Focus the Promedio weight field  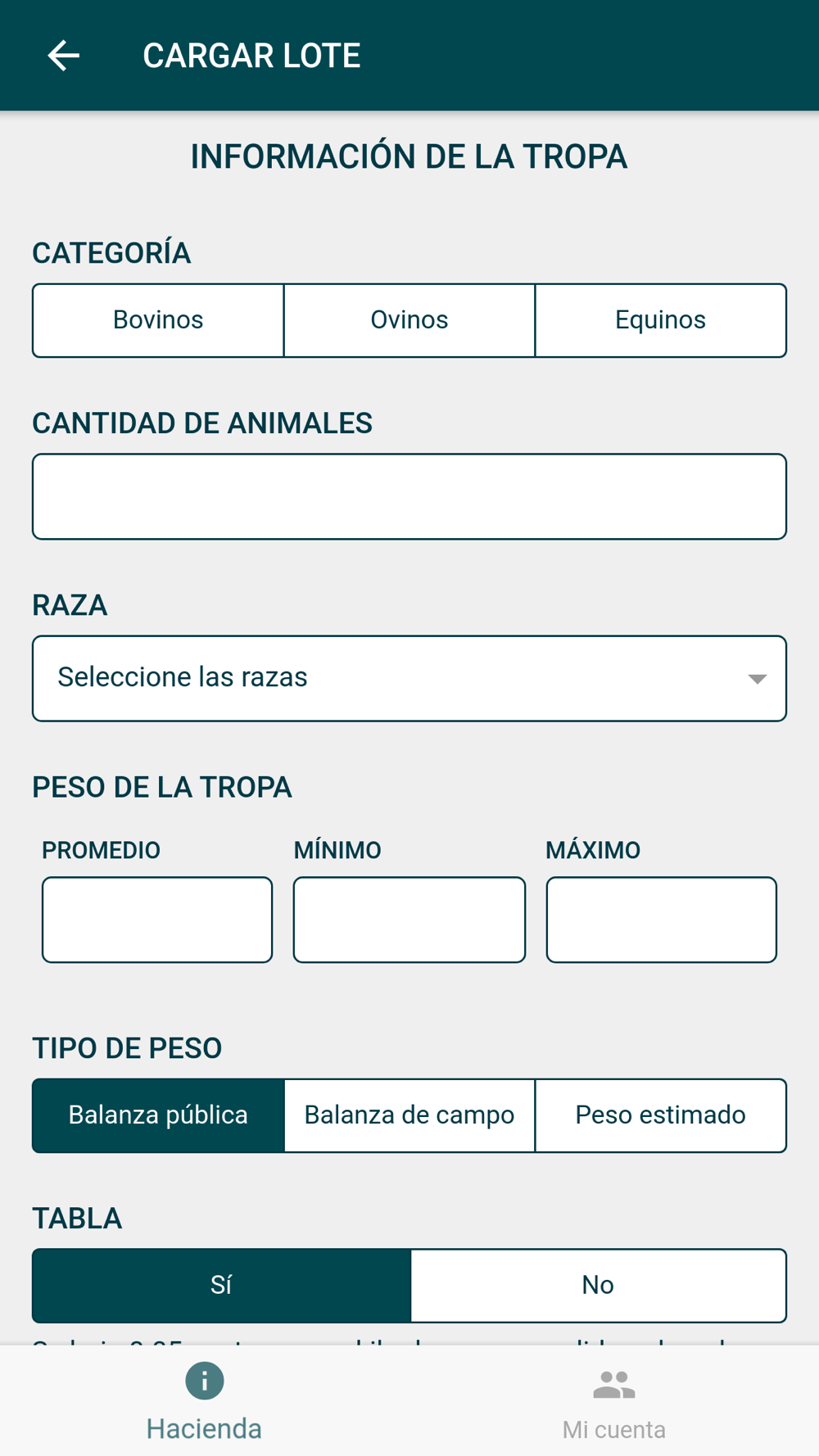[157, 920]
